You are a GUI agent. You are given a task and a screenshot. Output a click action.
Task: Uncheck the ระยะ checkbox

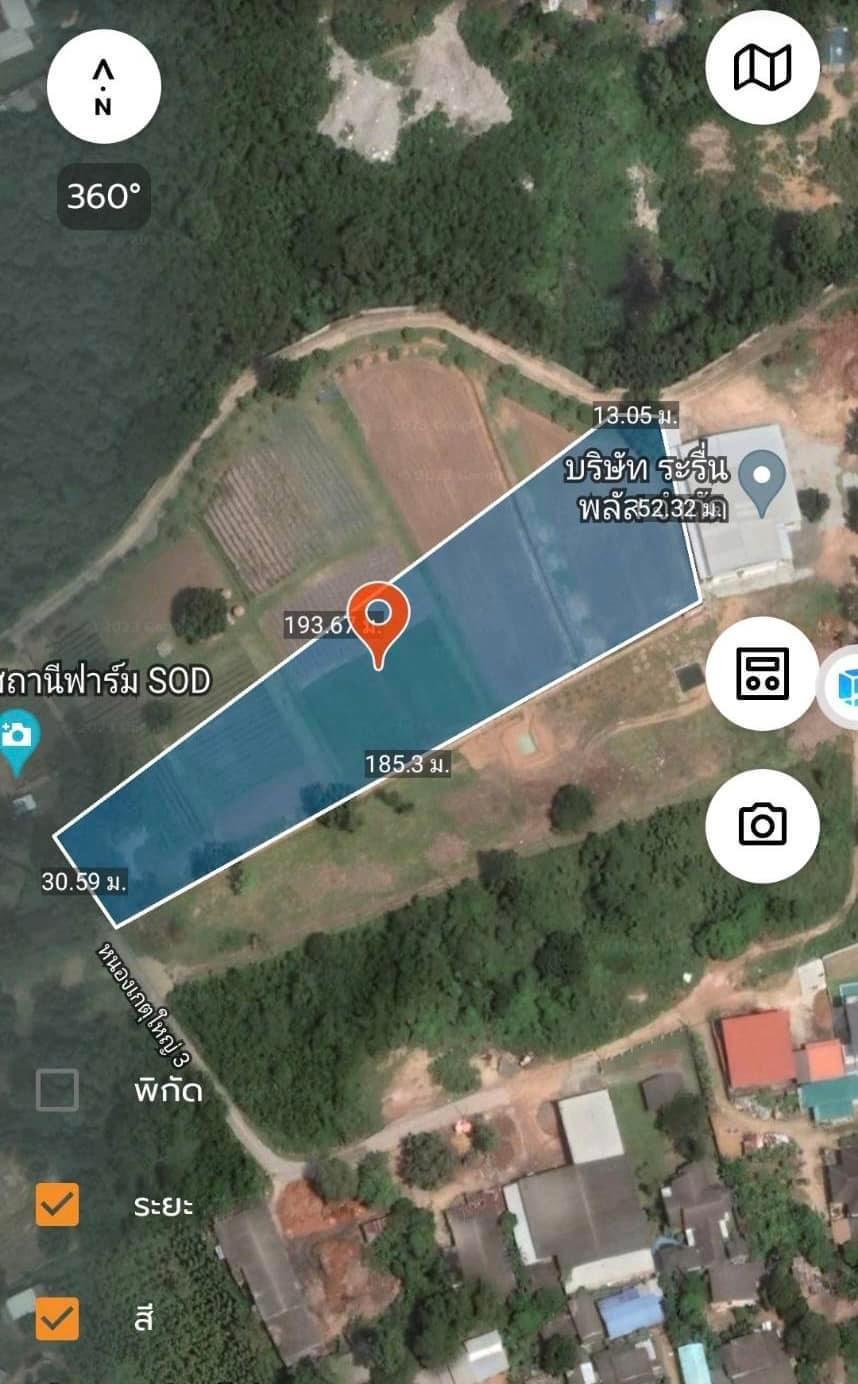(57, 1204)
